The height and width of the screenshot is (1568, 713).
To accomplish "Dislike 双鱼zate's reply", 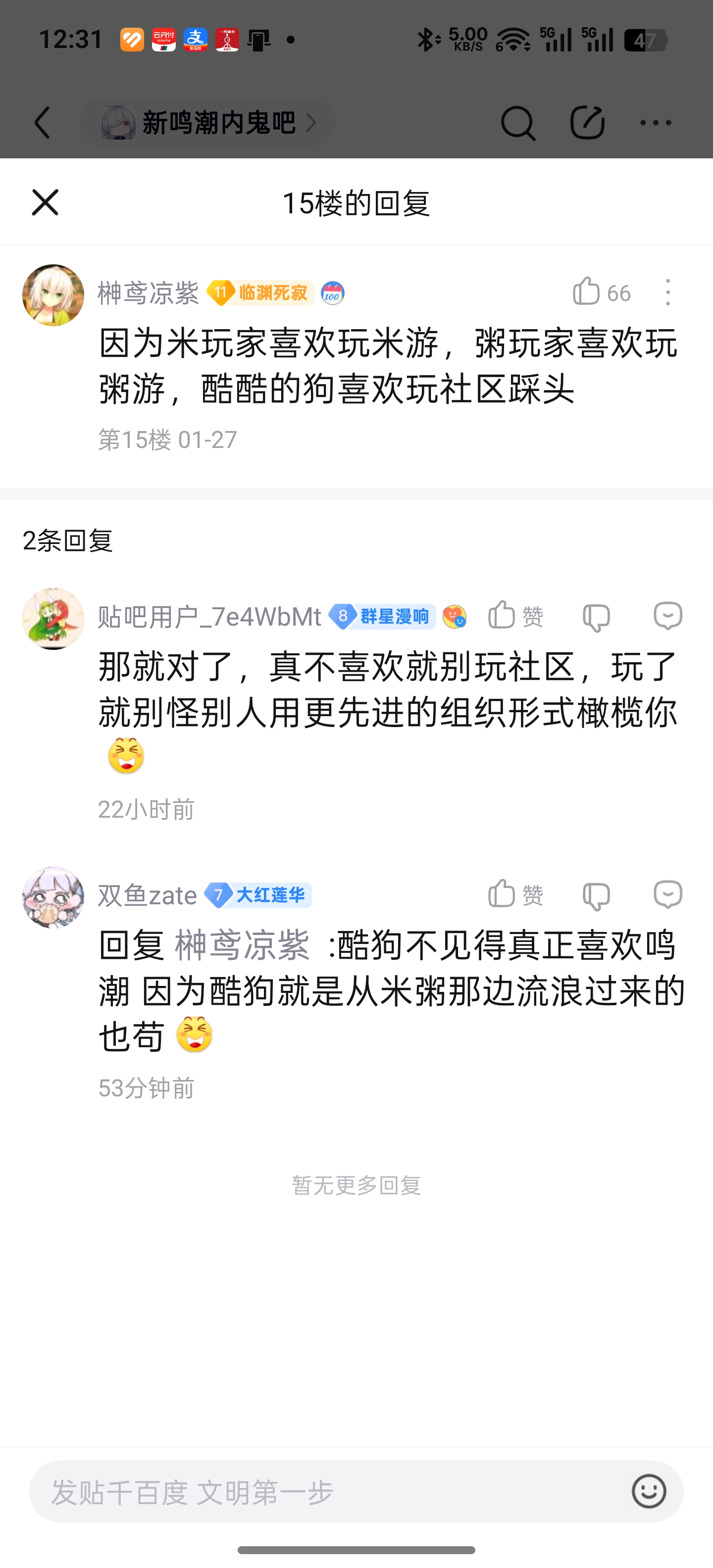I will point(596,895).
